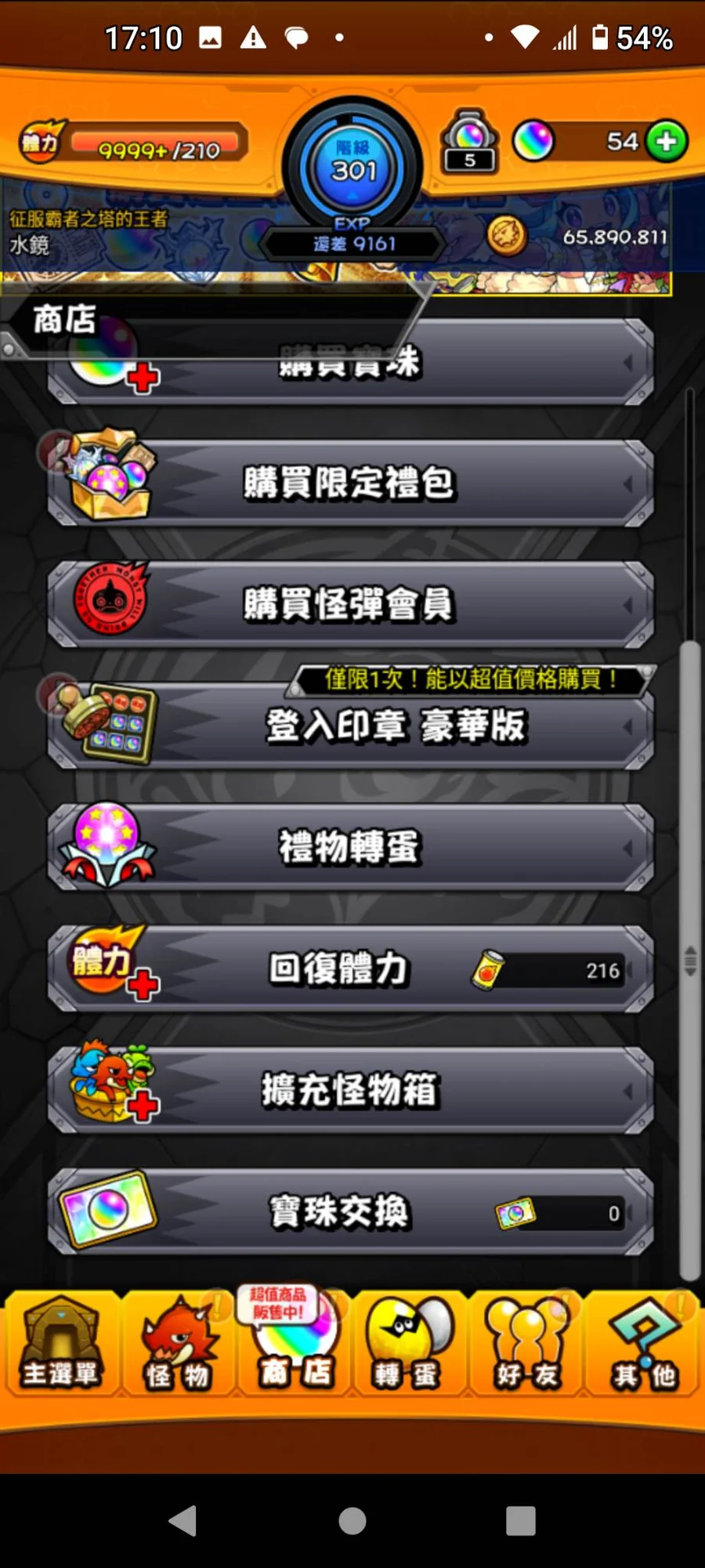The width and height of the screenshot is (705, 1568).
Task: Tap the orb gacha machine icon
Action: pos(469,141)
